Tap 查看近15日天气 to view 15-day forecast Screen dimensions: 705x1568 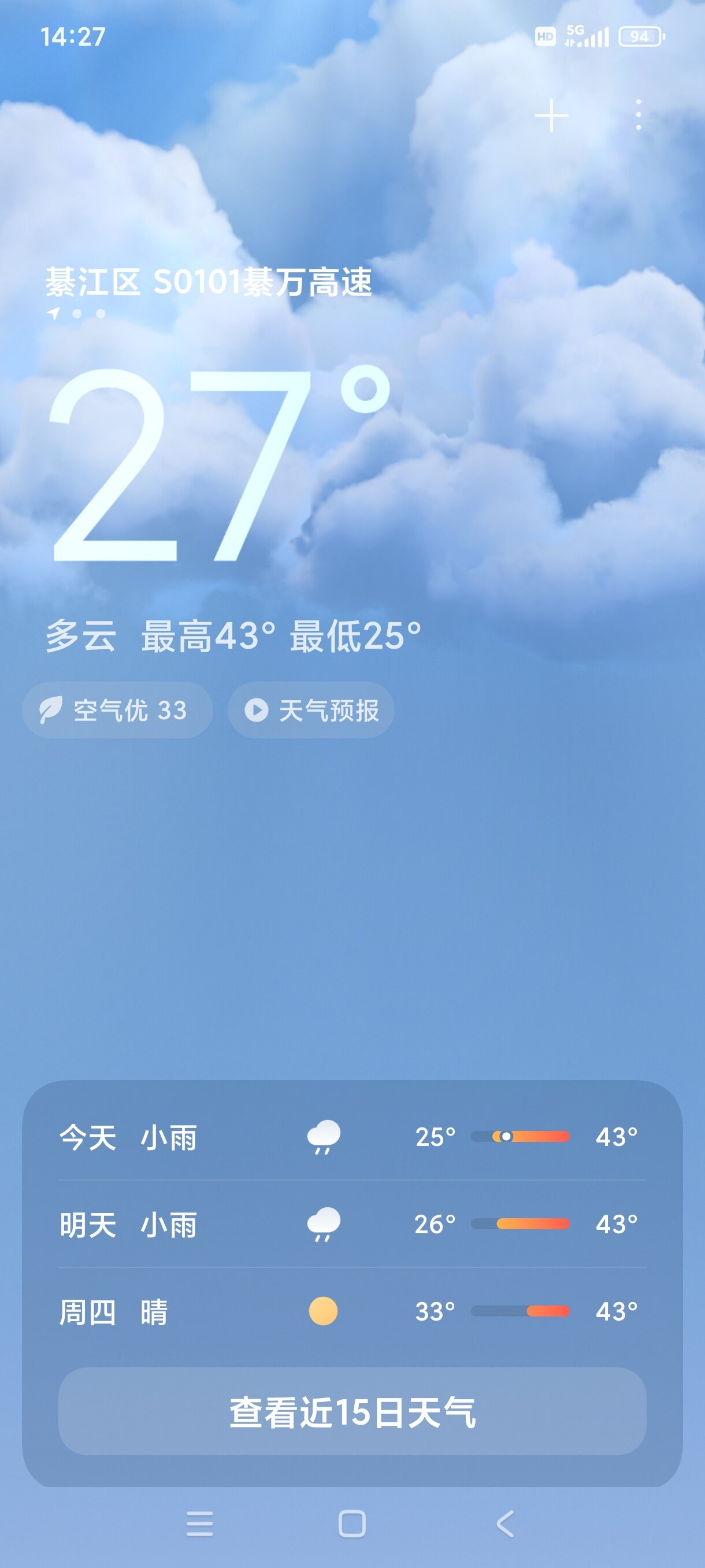(x=351, y=1411)
